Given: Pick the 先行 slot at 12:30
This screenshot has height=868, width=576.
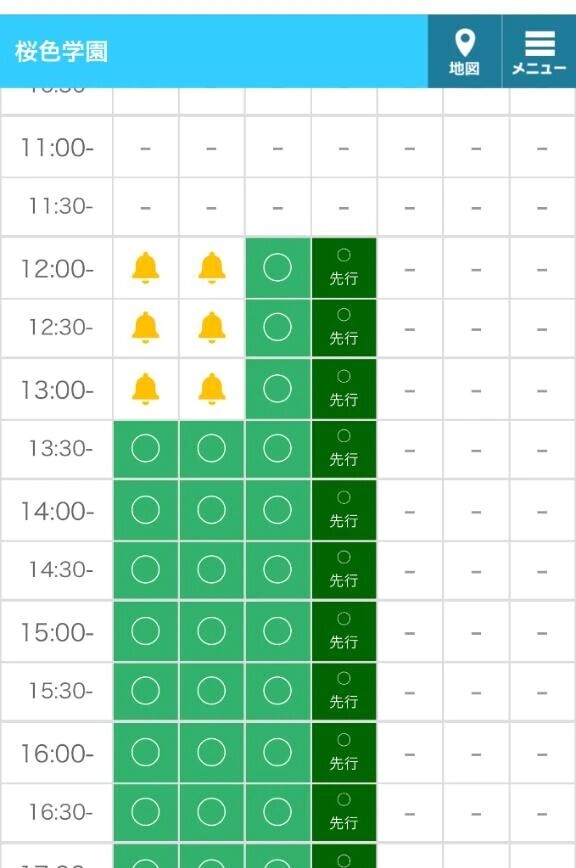Looking at the screenshot, I should coord(344,328).
